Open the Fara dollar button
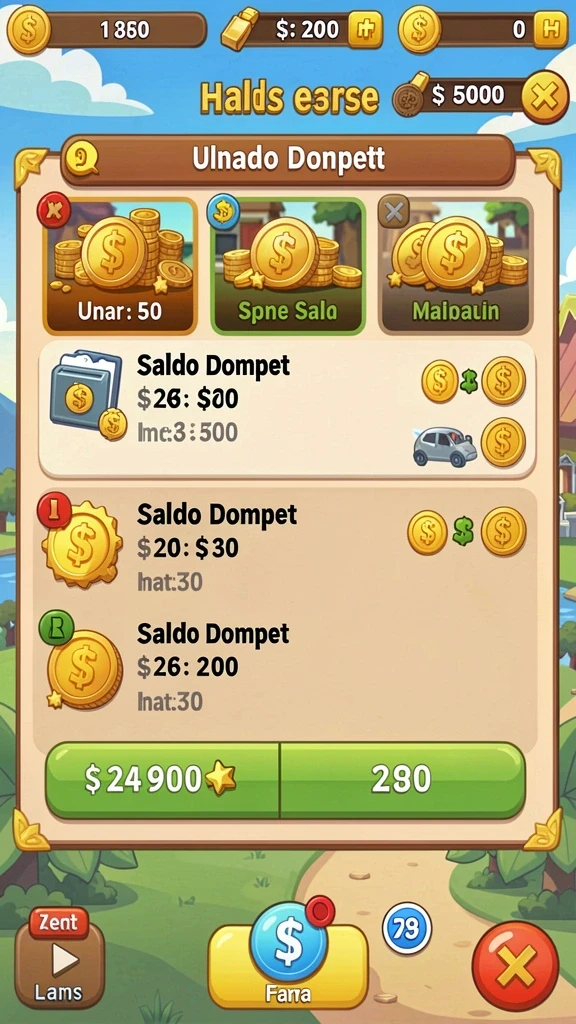The image size is (576, 1024). pos(288,953)
